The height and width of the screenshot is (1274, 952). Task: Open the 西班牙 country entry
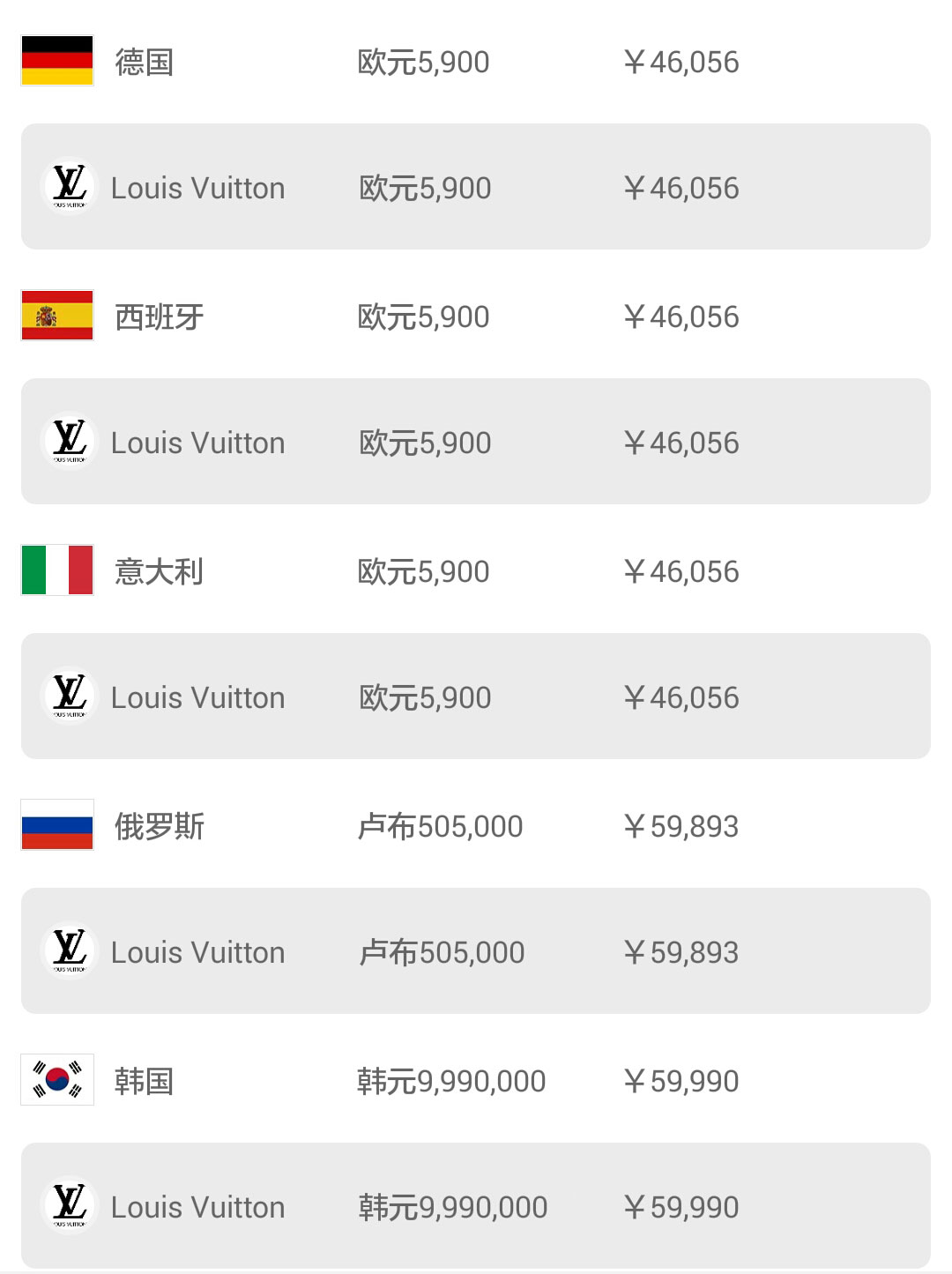(159, 316)
